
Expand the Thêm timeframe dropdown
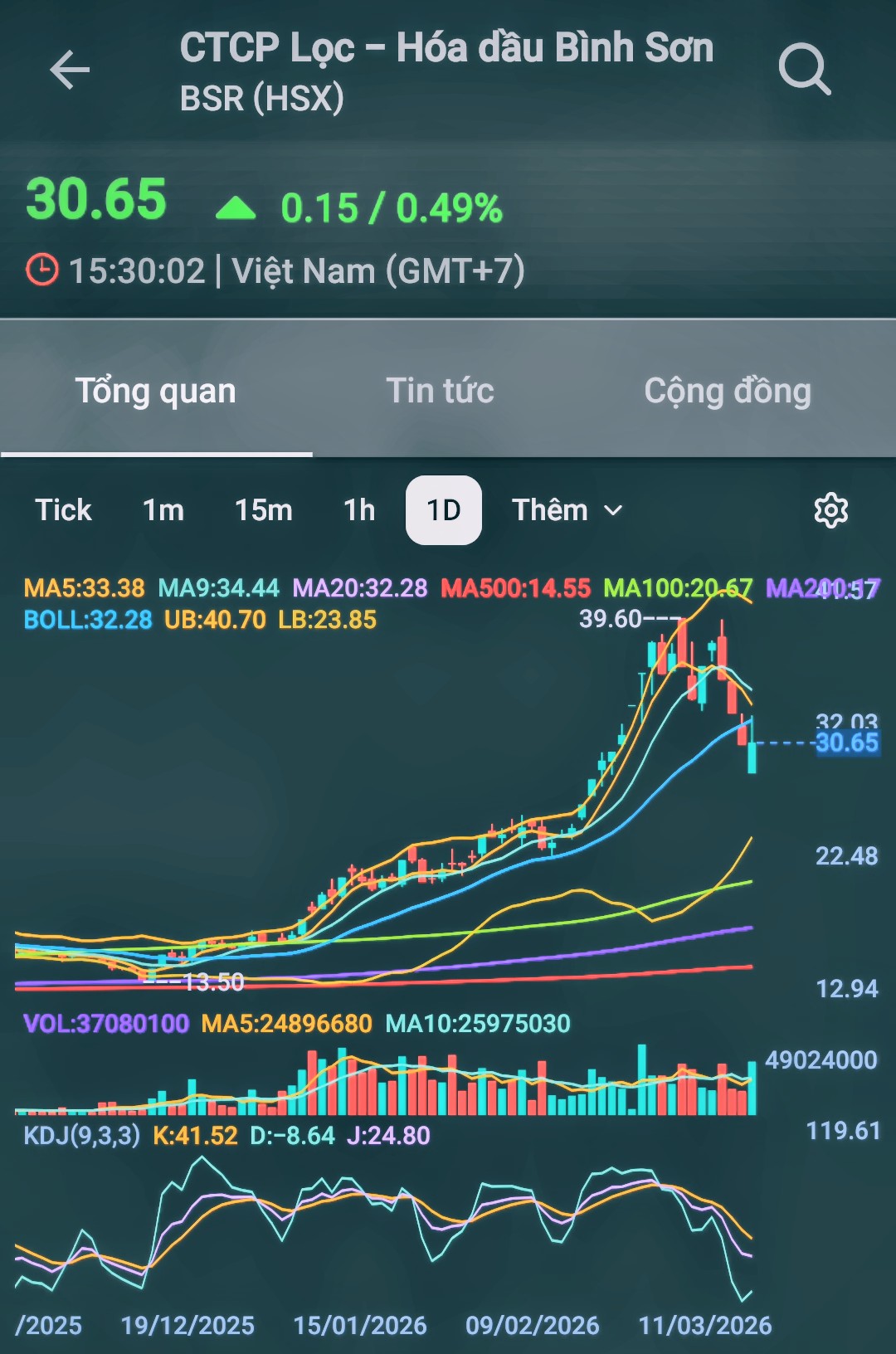click(x=567, y=510)
